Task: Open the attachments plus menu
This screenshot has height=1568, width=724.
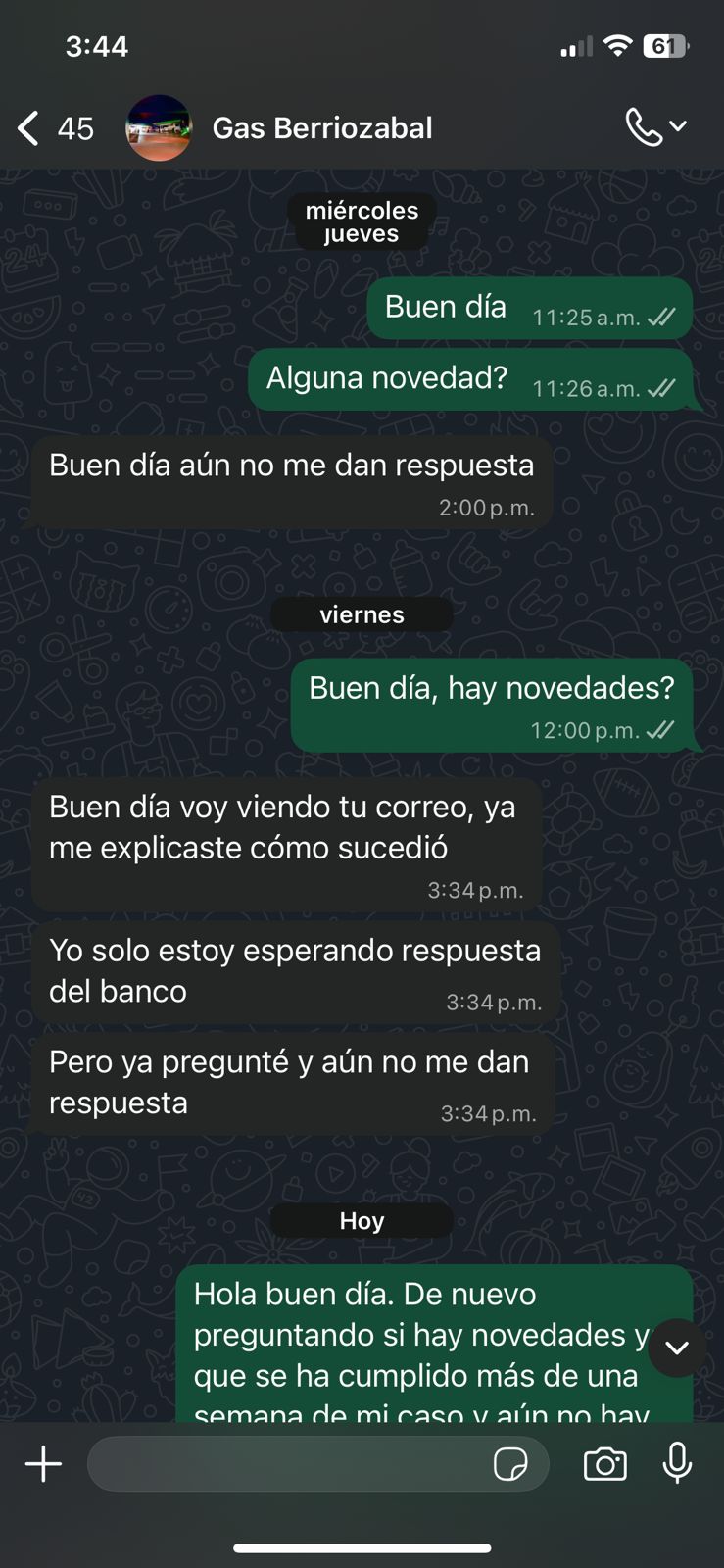Action: click(x=43, y=1464)
